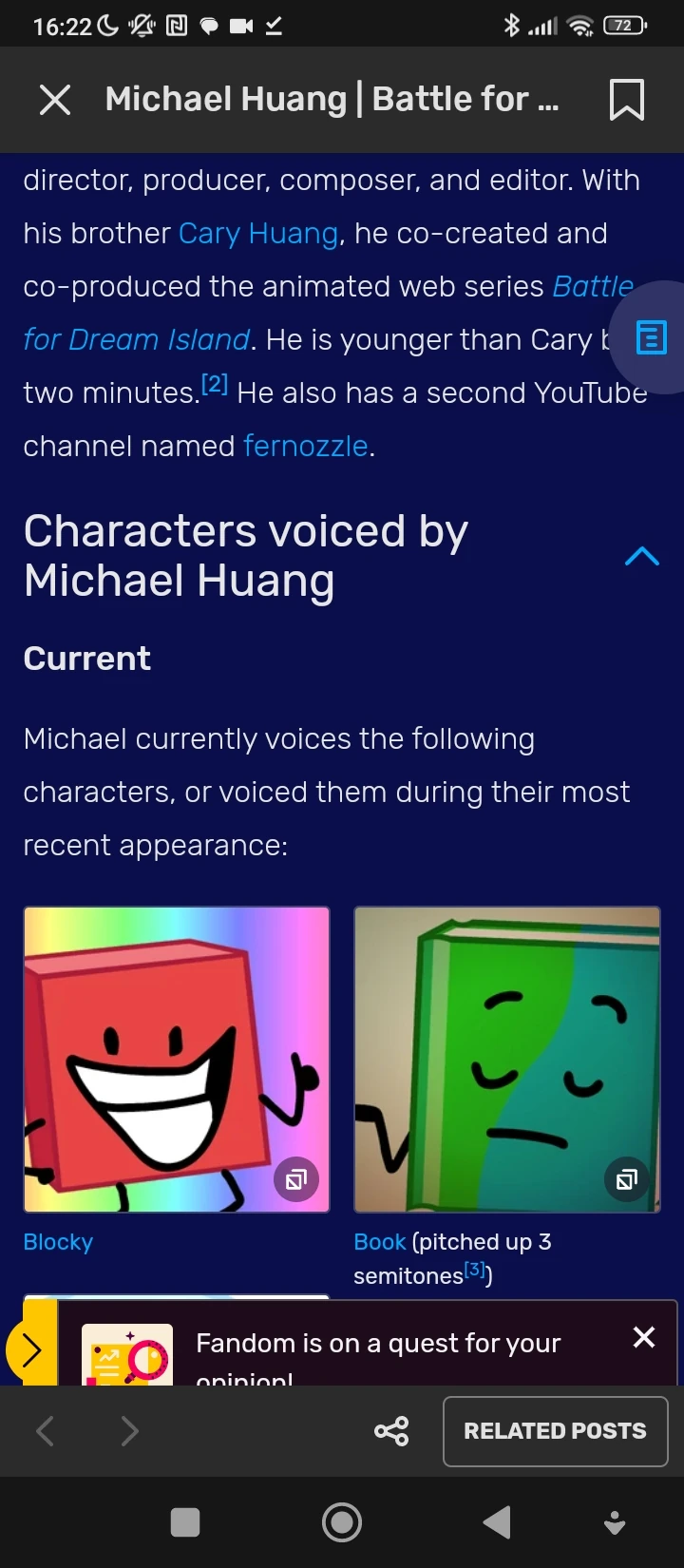Close the Michael Huang wiki page
Image resolution: width=684 pixels, height=1568 pixels.
click(55, 99)
